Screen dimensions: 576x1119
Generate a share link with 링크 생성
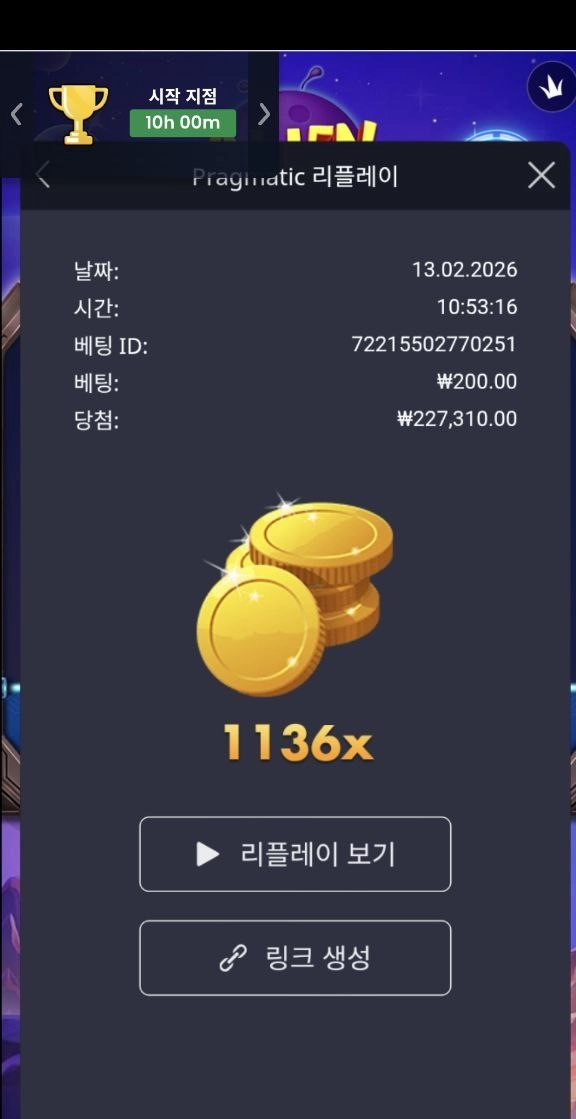[295, 958]
